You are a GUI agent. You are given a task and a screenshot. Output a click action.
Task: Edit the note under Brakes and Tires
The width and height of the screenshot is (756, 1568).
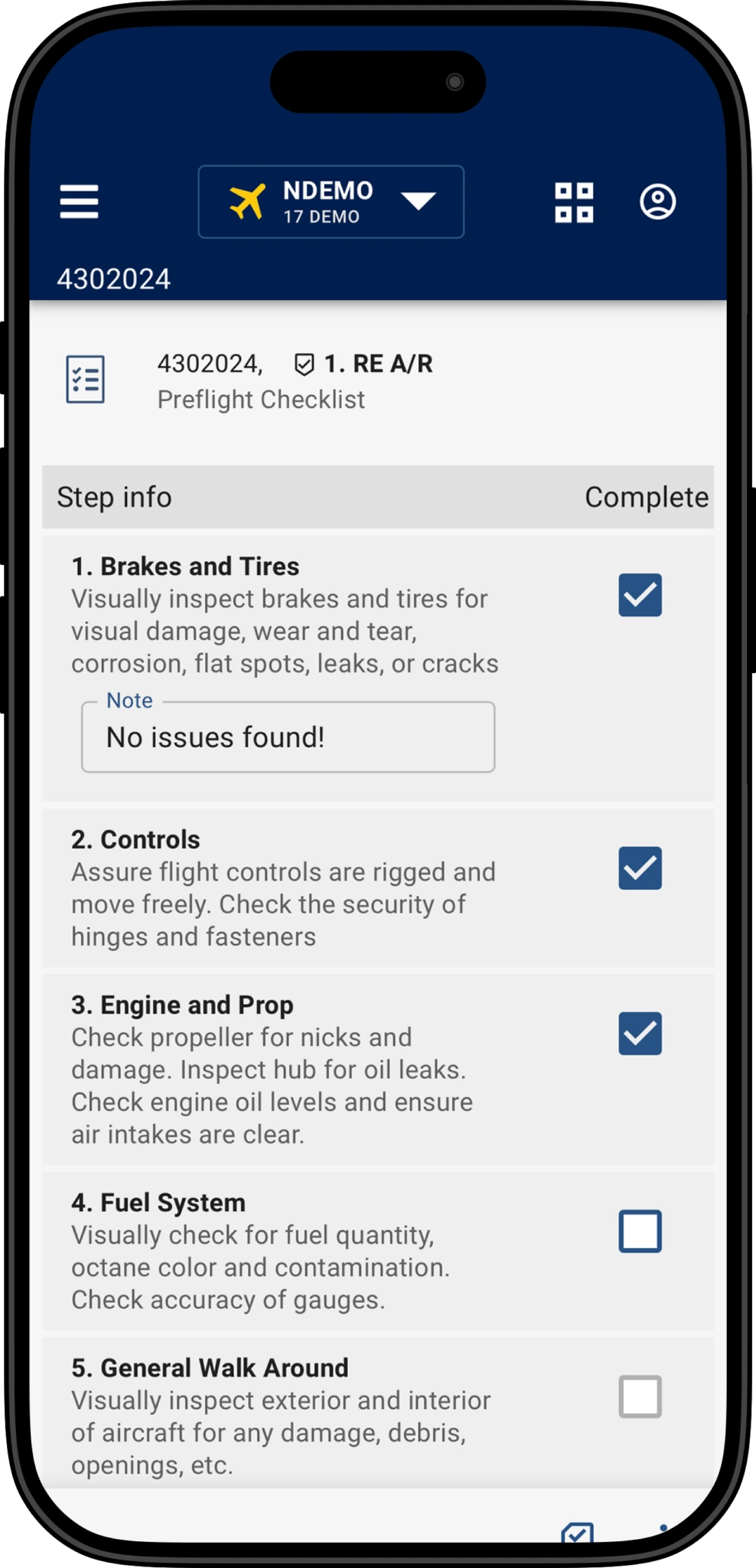pyautogui.click(x=288, y=737)
